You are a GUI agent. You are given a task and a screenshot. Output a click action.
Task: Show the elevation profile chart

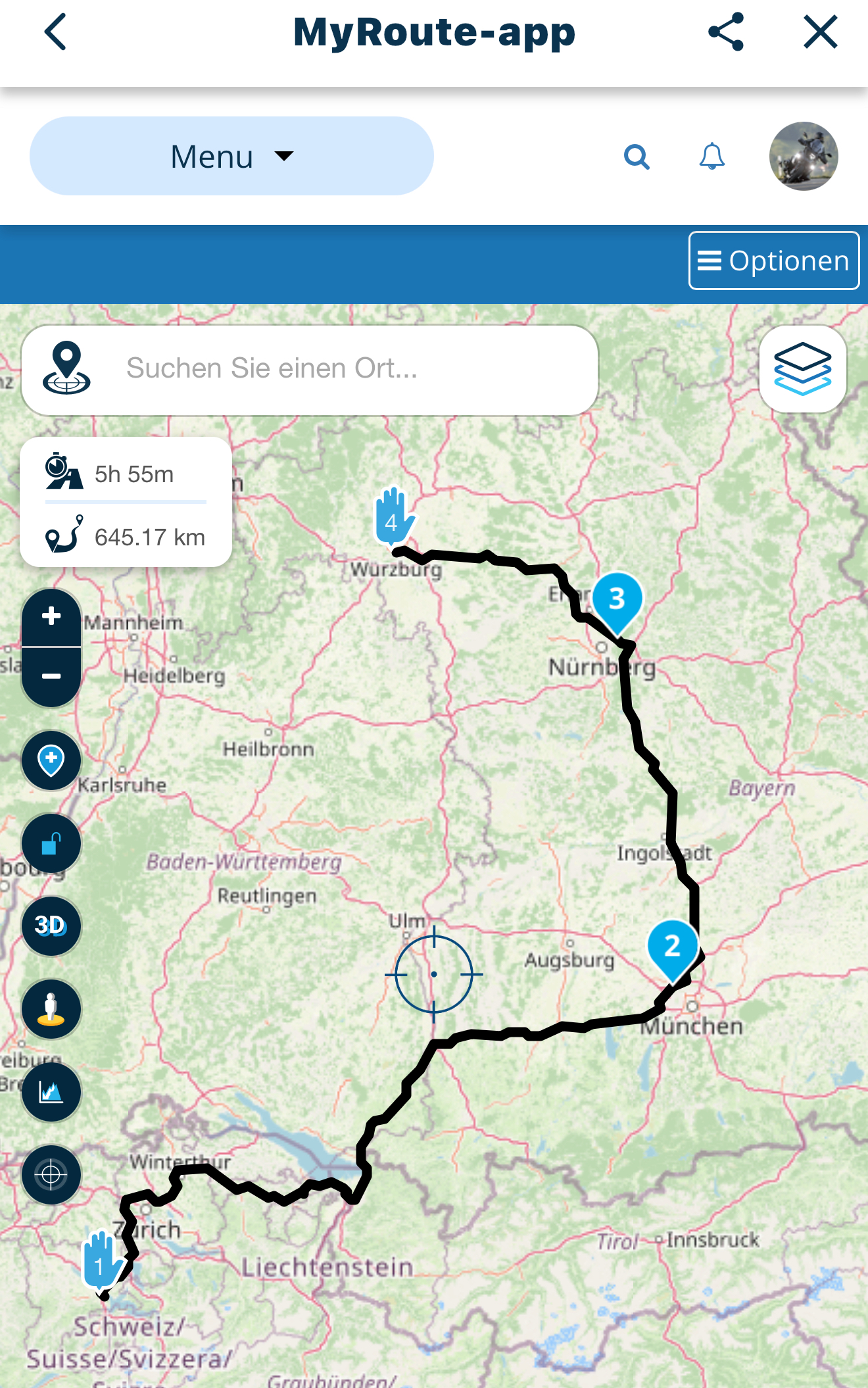pos(51,1092)
